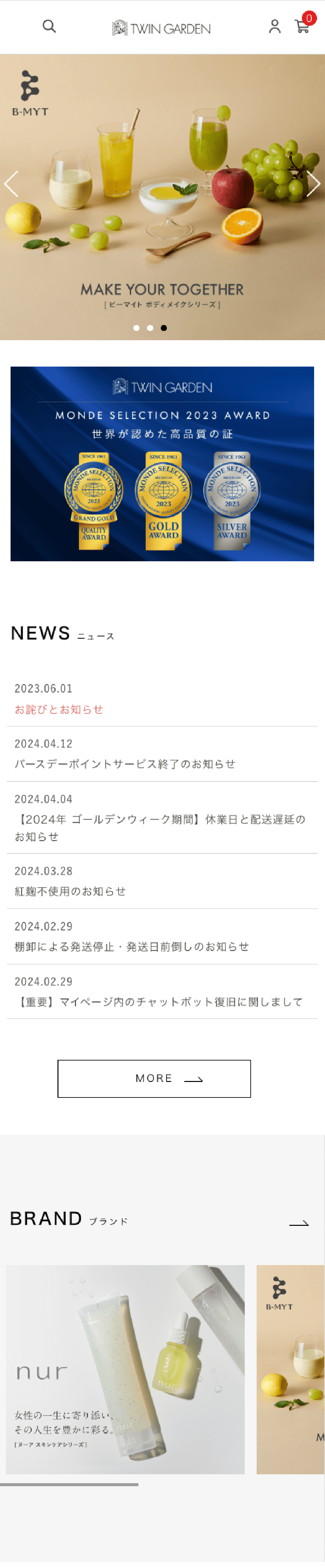Image resolution: width=325 pixels, height=1568 pixels.
Task: Open the チャットボット復旧 notice
Action: tap(159, 1002)
